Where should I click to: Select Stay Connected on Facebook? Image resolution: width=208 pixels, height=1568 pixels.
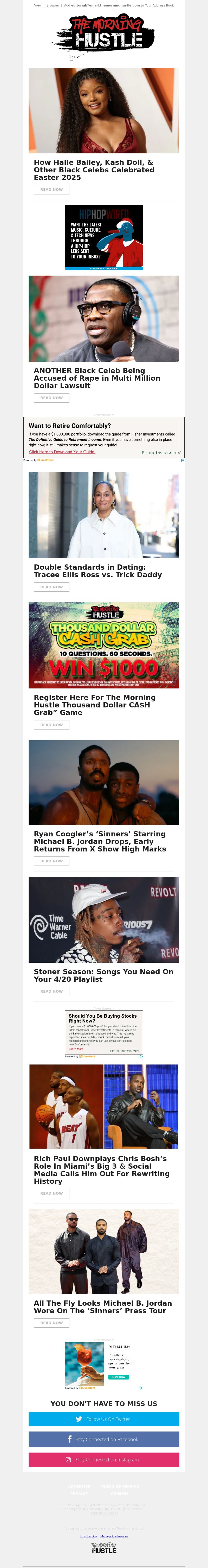[x=104, y=1440]
